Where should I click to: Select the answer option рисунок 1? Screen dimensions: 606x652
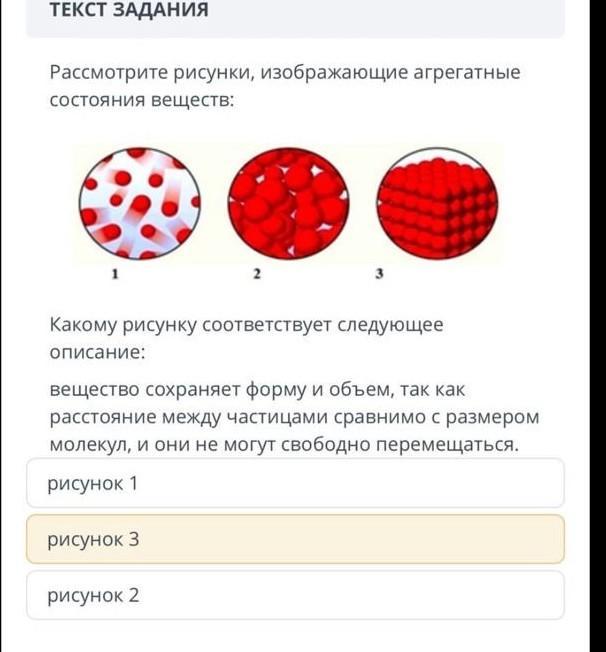coord(295,483)
